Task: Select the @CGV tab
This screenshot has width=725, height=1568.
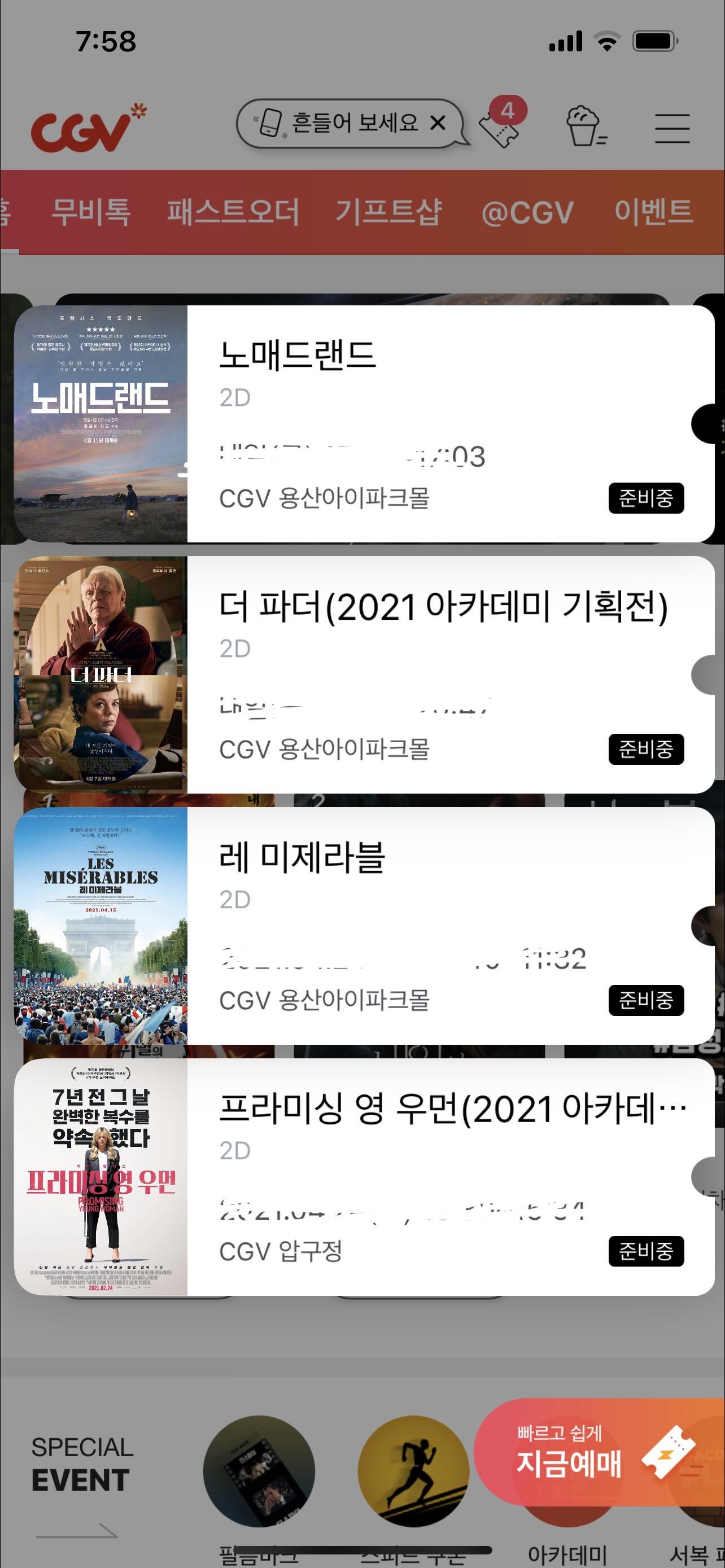Action: (527, 212)
